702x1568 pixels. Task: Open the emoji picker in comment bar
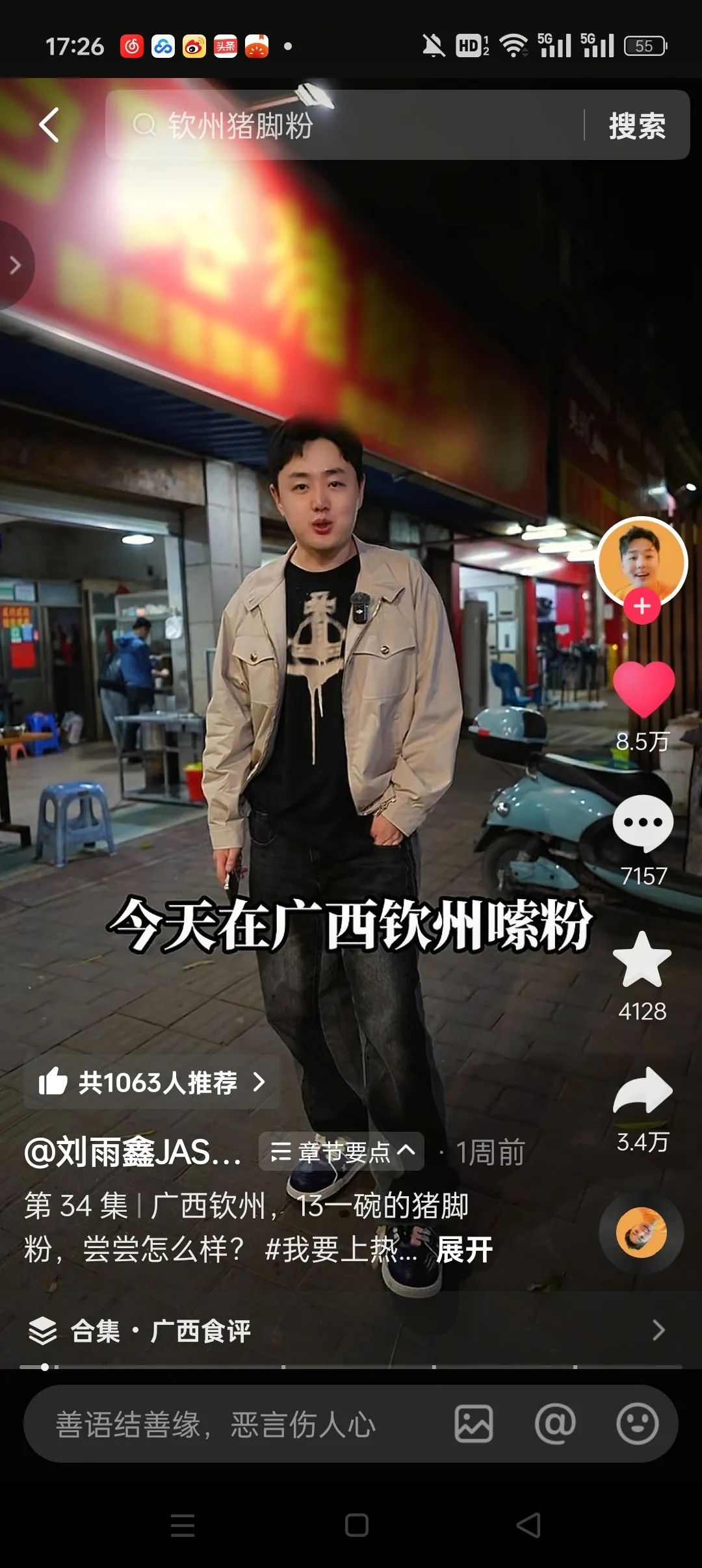coord(637,1424)
